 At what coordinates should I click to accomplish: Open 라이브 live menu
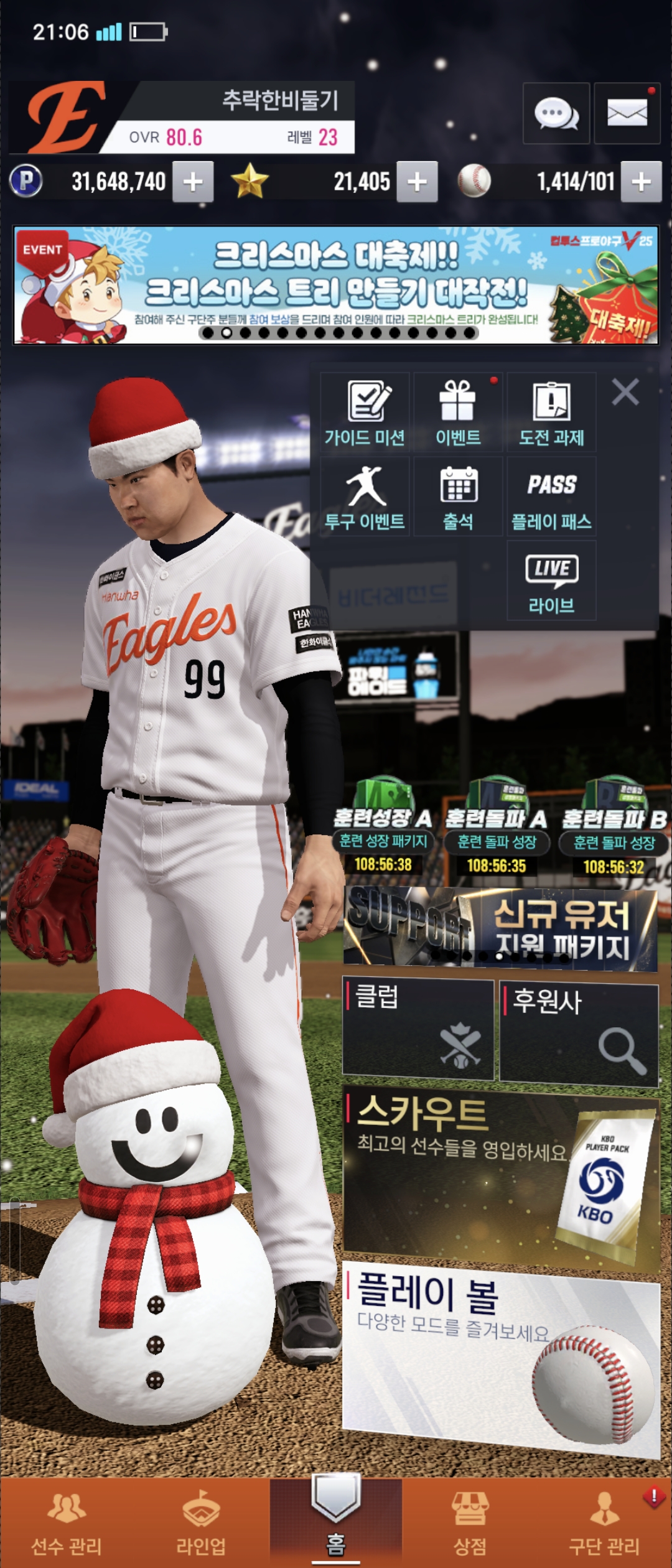tap(551, 581)
